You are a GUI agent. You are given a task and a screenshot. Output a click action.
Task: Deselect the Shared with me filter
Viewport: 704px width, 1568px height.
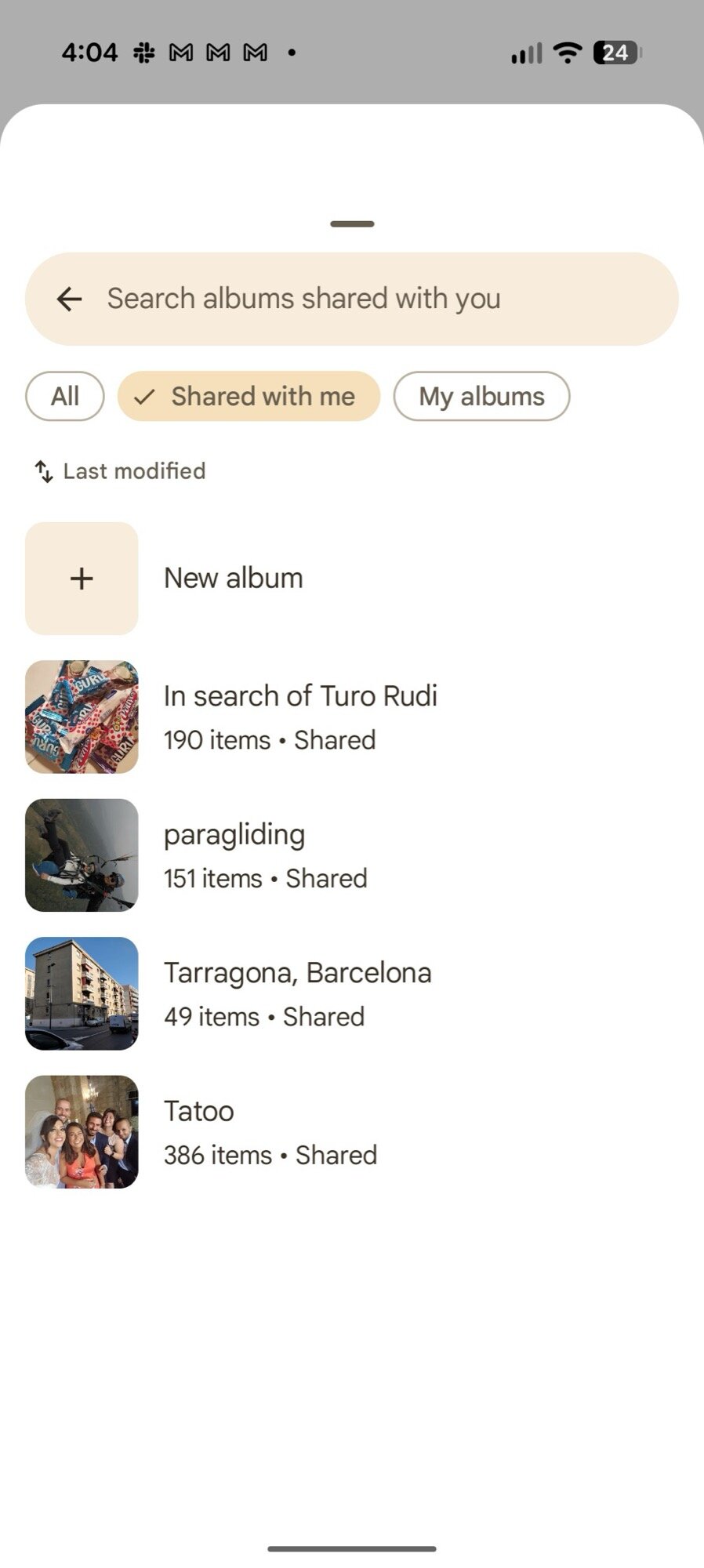[249, 397]
